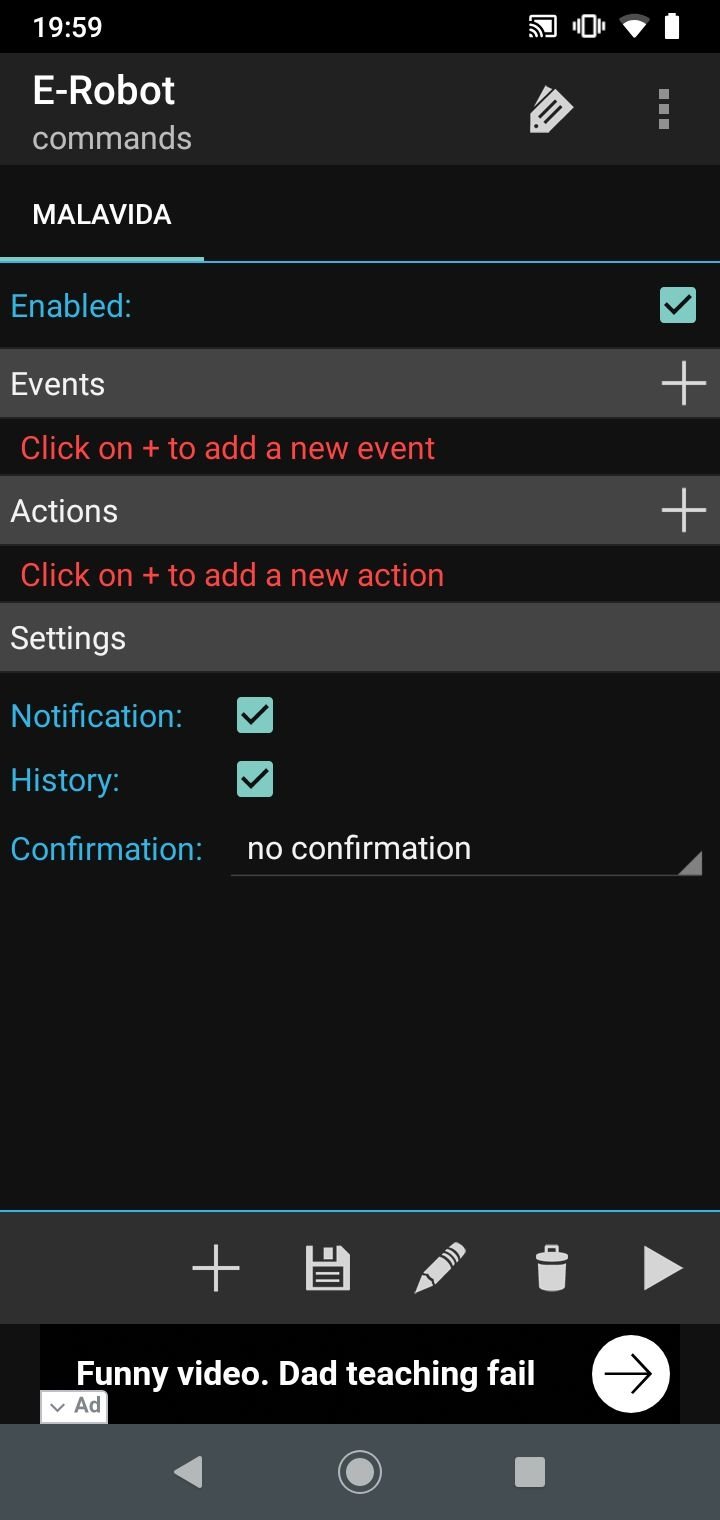Open the three-dot overflow menu
This screenshot has width=720, height=1520.
664,109
